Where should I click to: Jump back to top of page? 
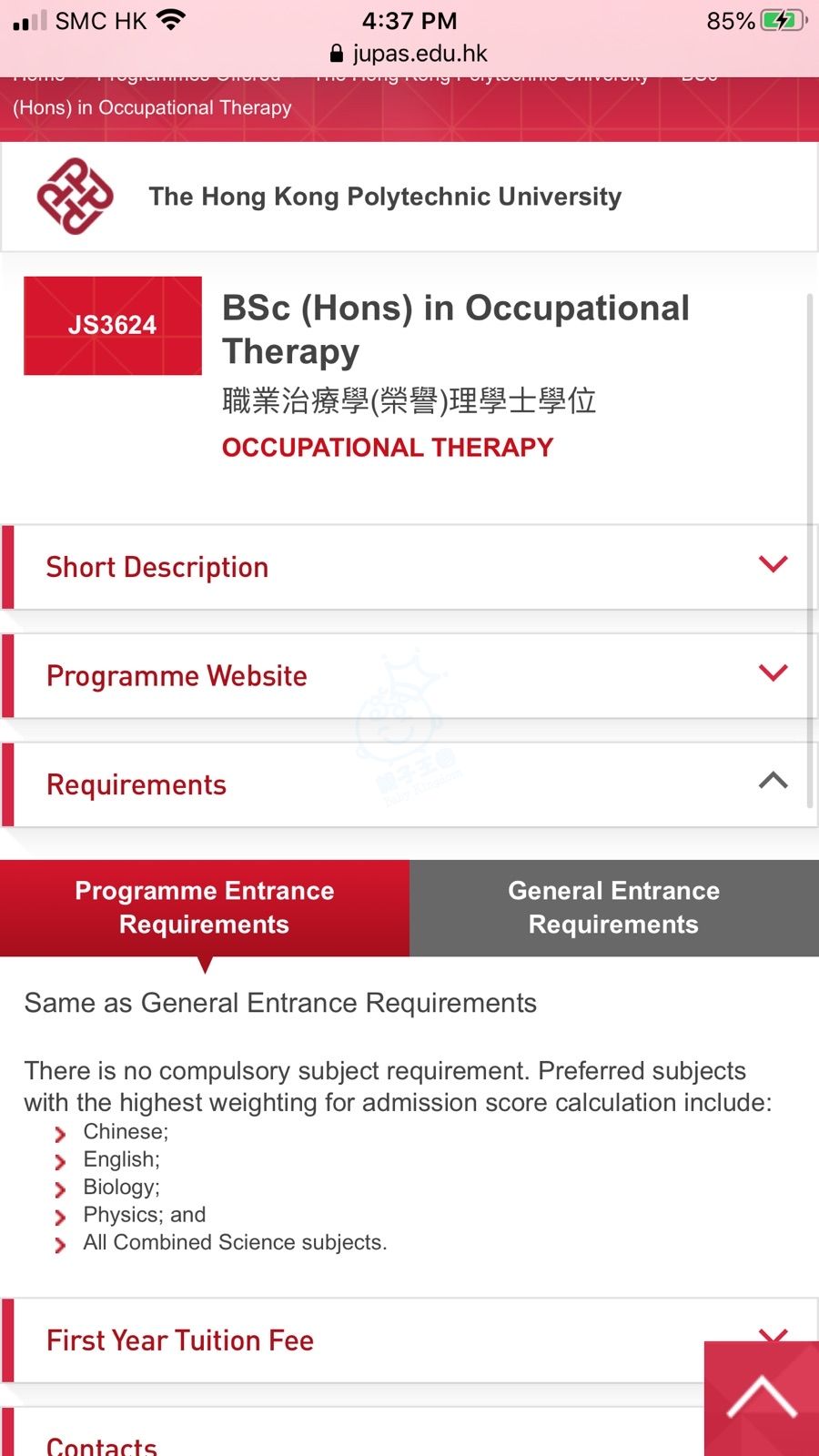(x=762, y=1399)
